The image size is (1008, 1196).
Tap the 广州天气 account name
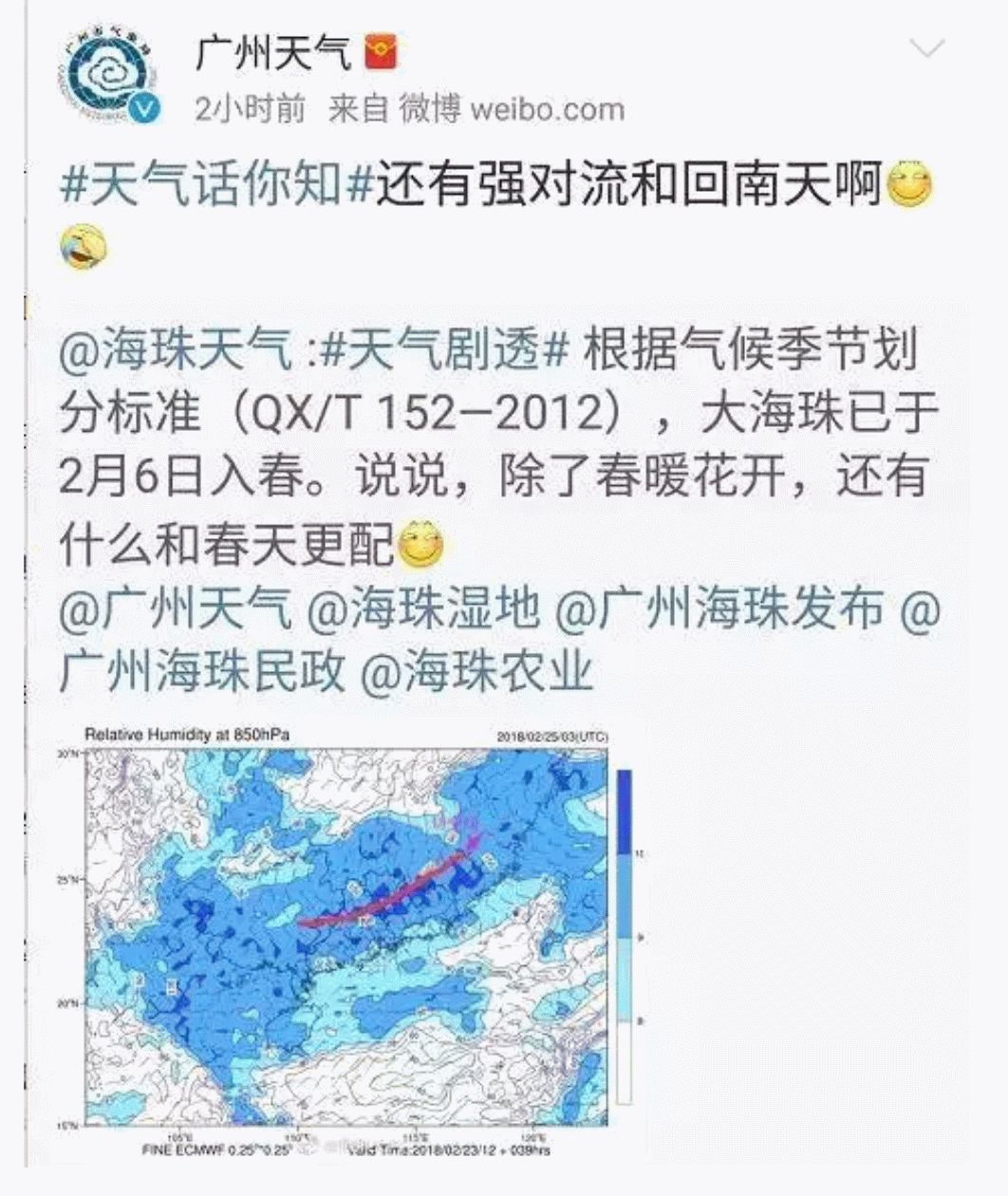tap(273, 52)
